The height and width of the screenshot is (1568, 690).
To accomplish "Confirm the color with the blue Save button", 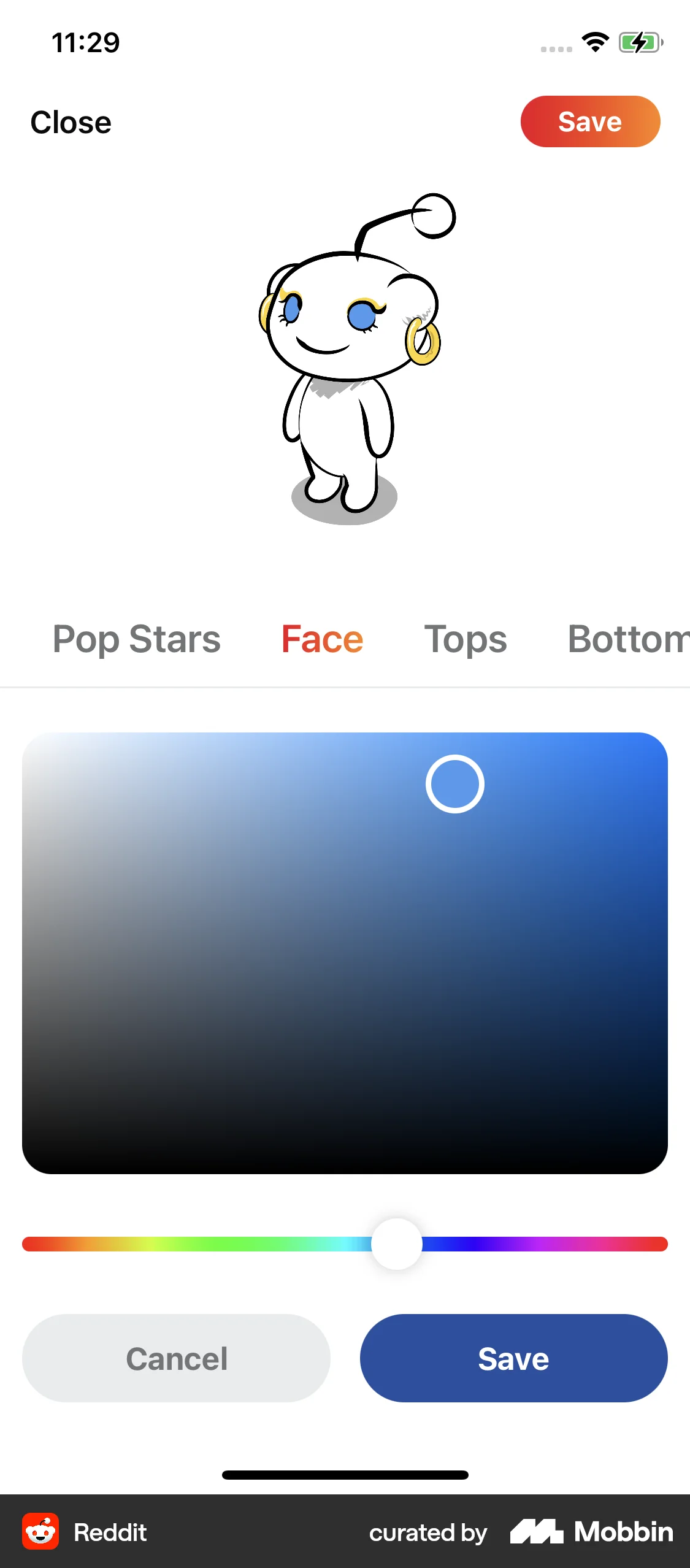I will tap(513, 1358).
